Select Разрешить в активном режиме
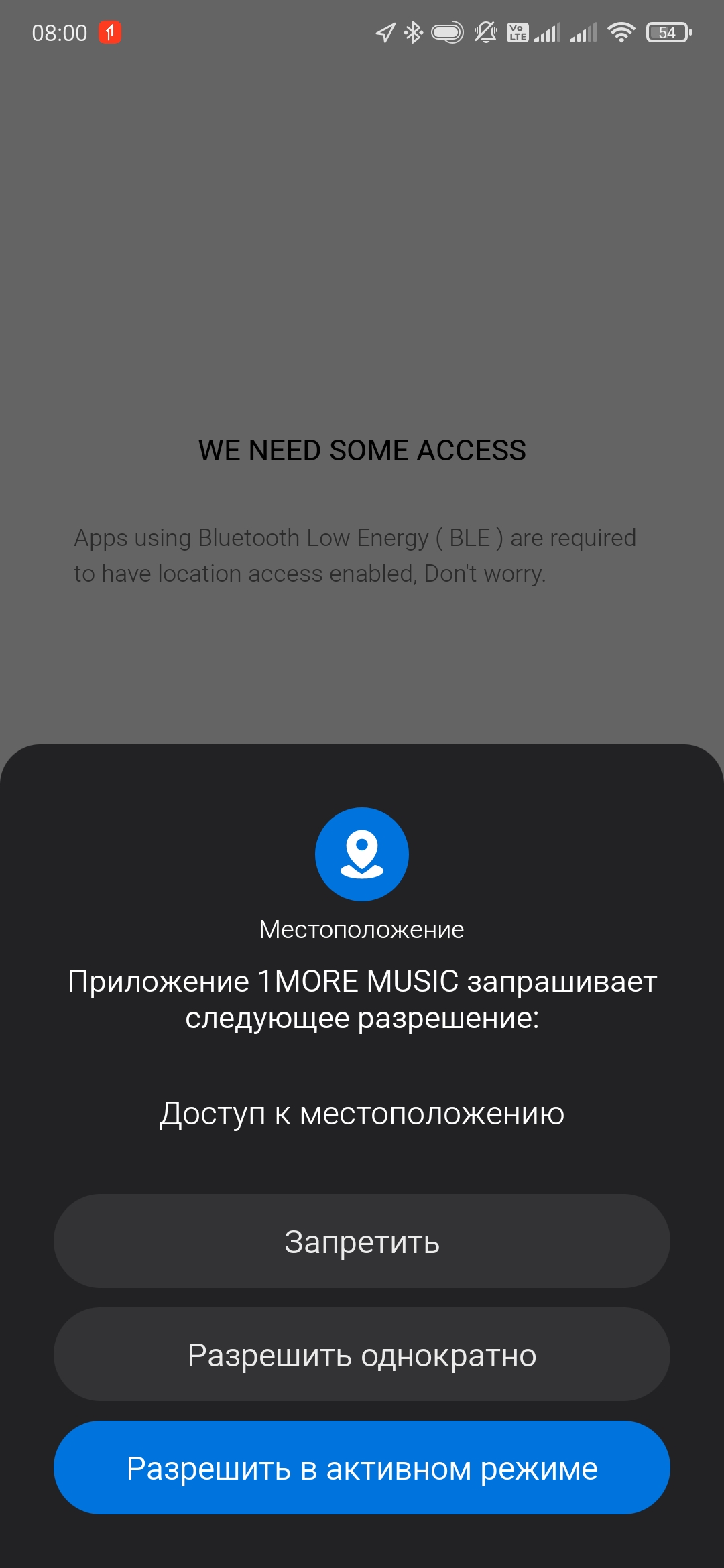Viewport: 724px width, 1568px height. (362, 1467)
